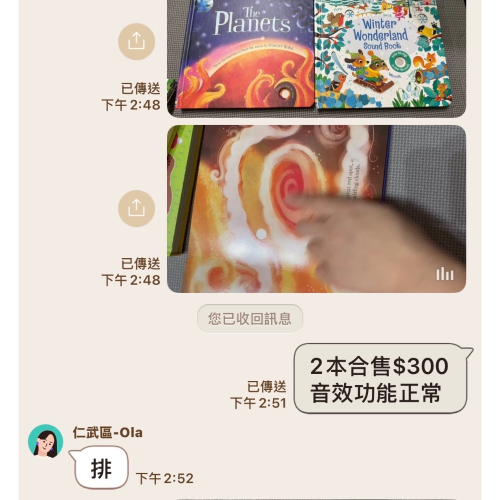Open the photo of The Planets book covers

coord(316,59)
